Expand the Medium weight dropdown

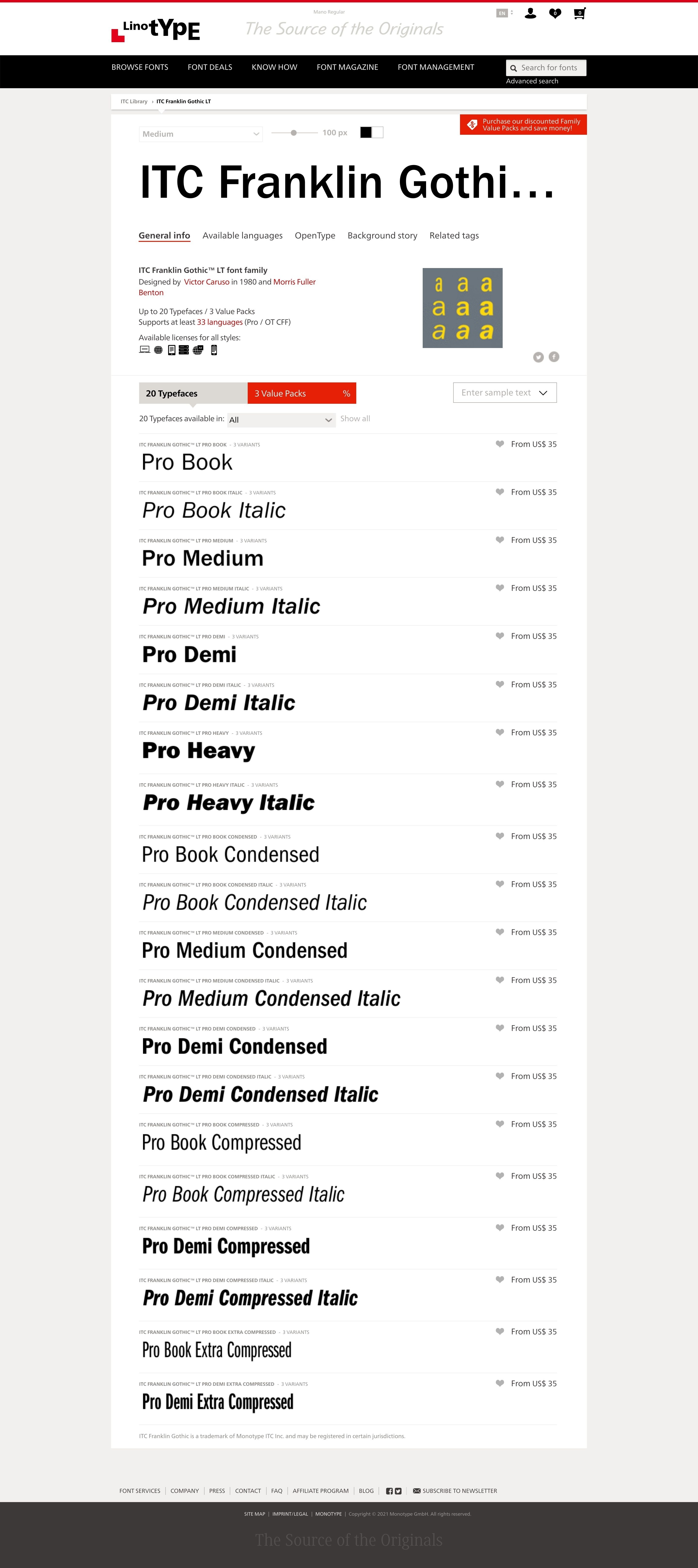pos(200,134)
